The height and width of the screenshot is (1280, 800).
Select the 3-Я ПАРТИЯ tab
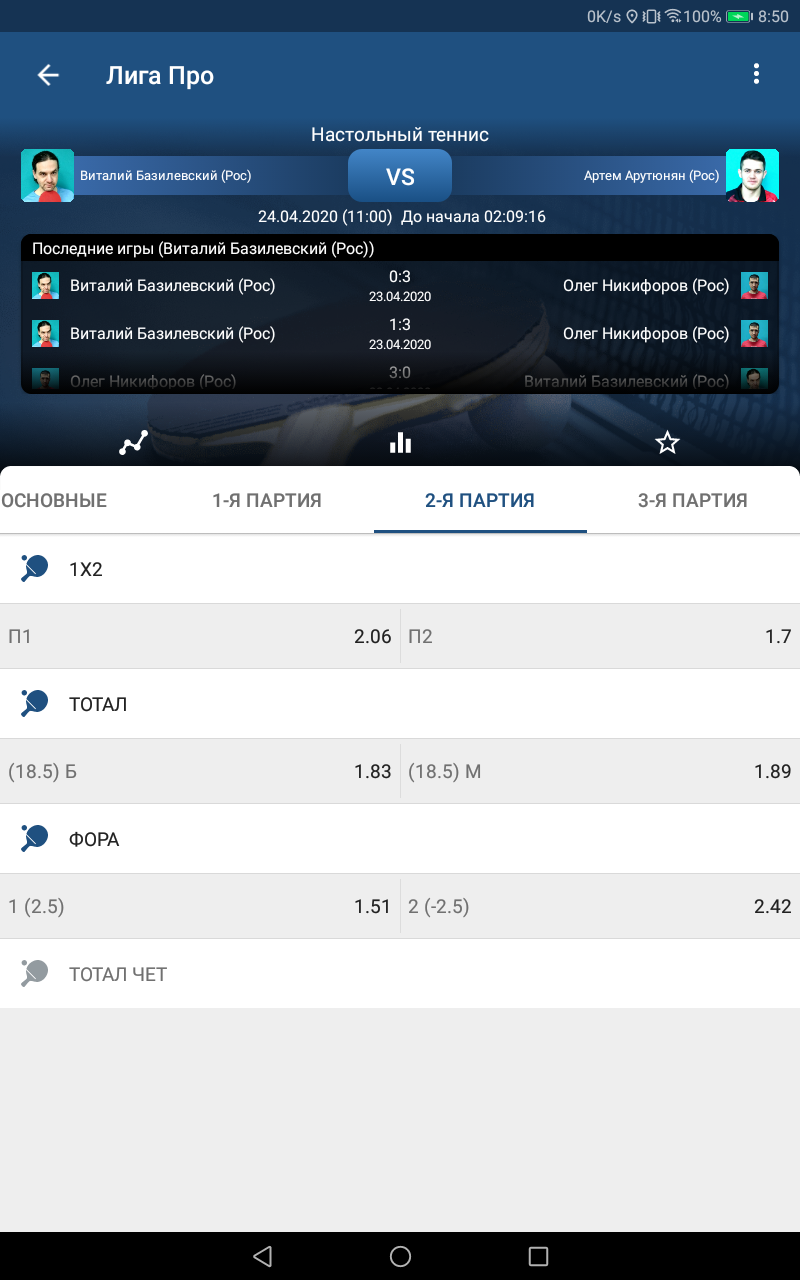[693, 501]
